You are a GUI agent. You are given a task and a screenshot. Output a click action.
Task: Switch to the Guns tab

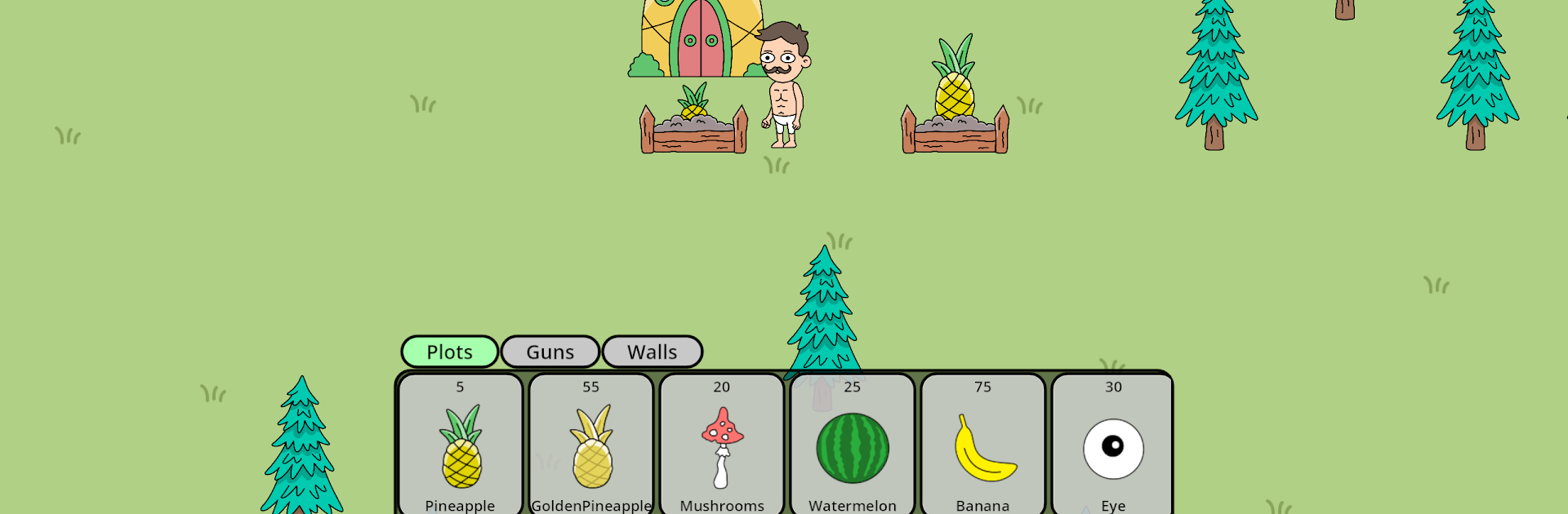click(x=550, y=352)
